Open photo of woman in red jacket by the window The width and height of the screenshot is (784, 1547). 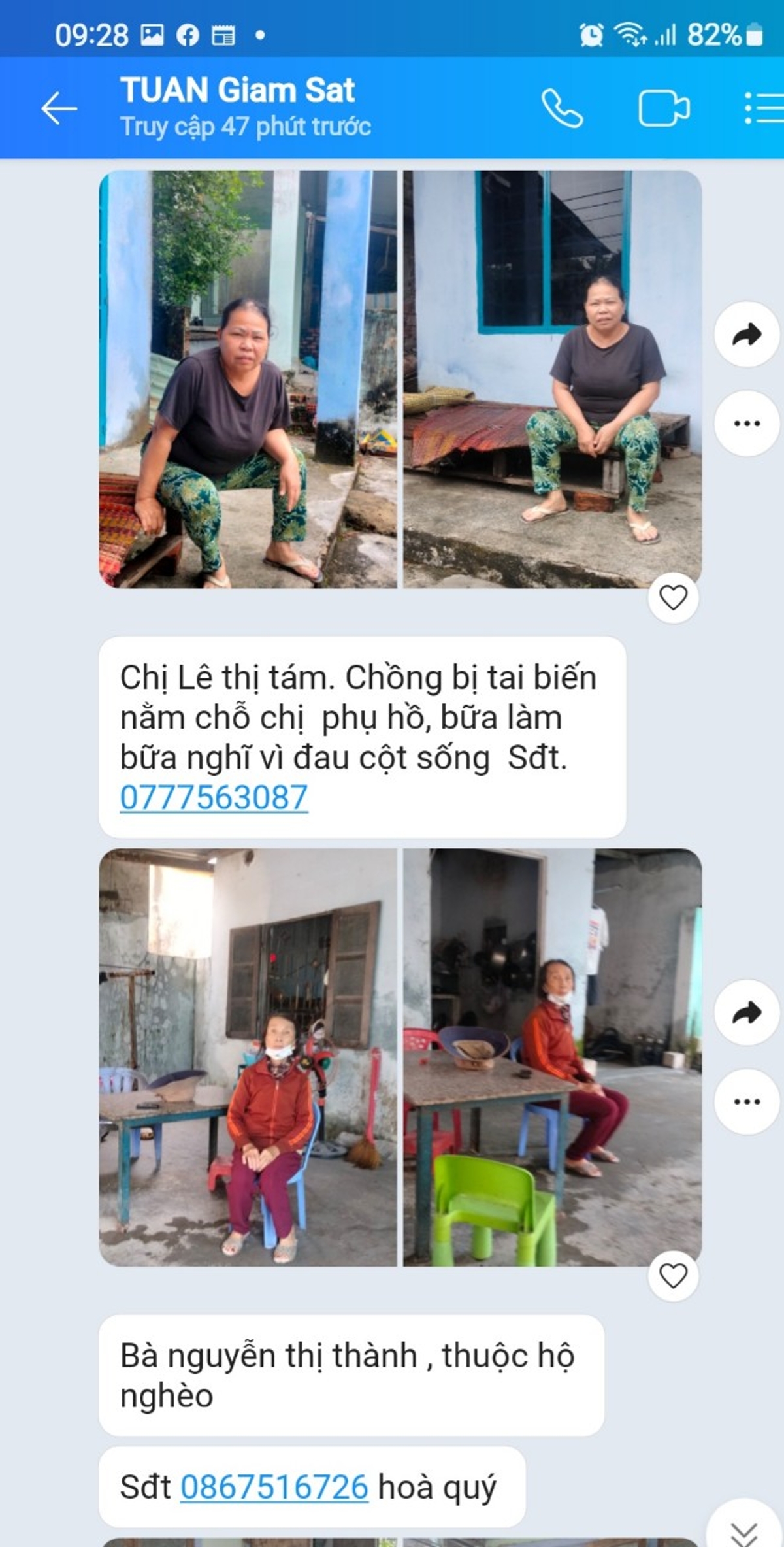coord(248,1057)
